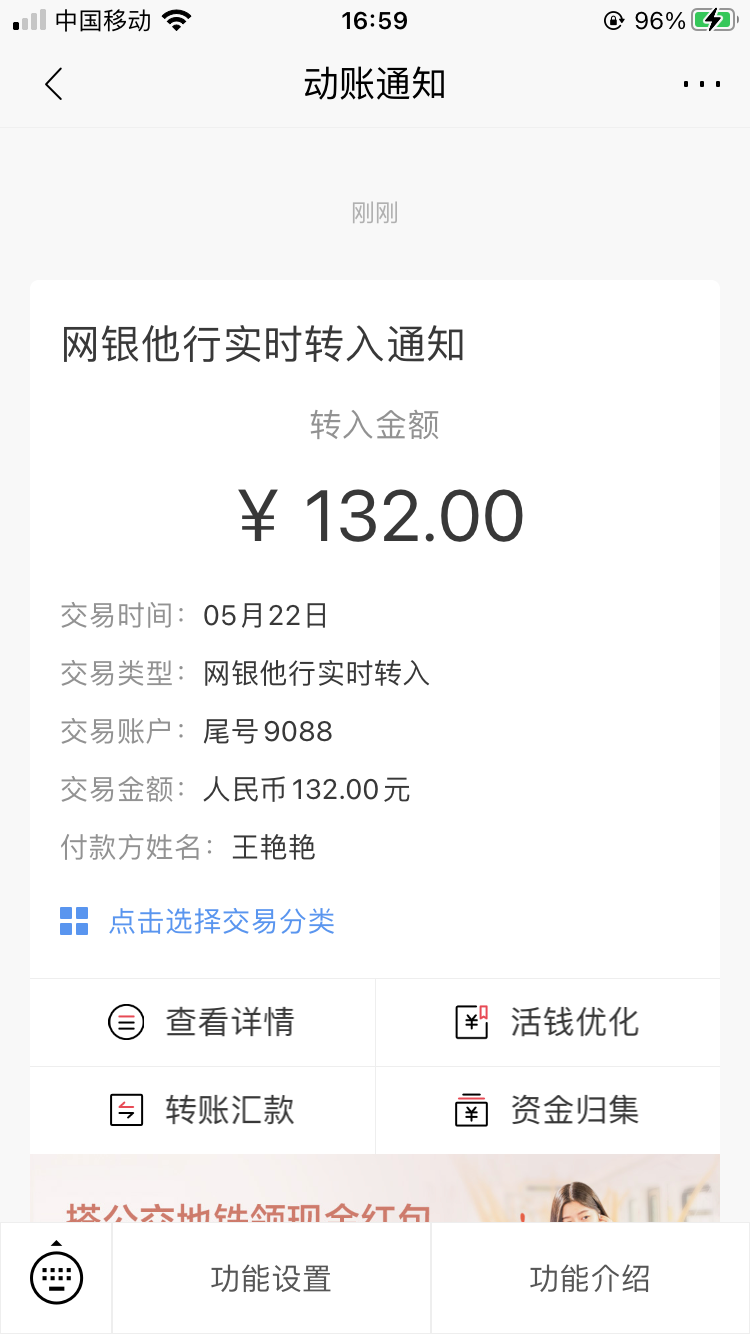Click the 资金归集 funds collection icon
This screenshot has width=750, height=1334.
pyautogui.click(x=471, y=1110)
